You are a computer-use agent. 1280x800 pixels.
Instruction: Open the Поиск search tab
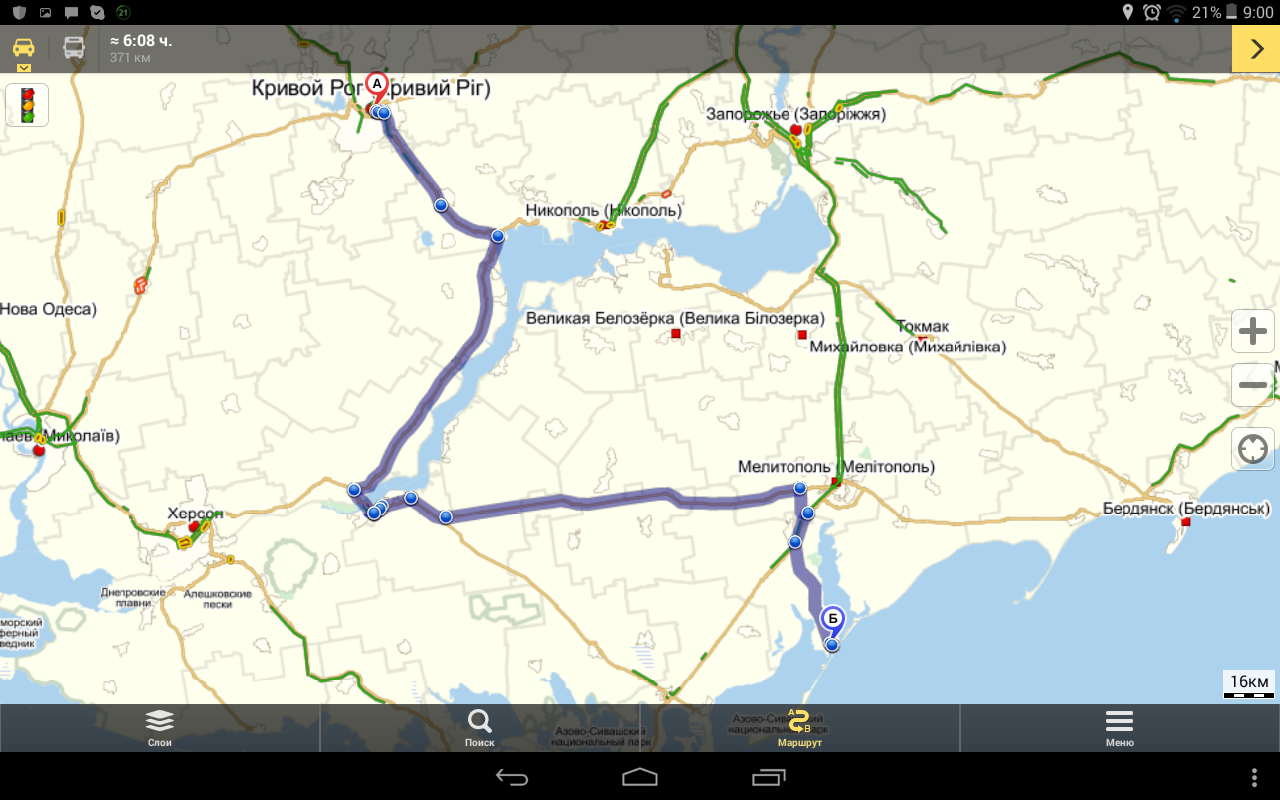click(x=480, y=728)
